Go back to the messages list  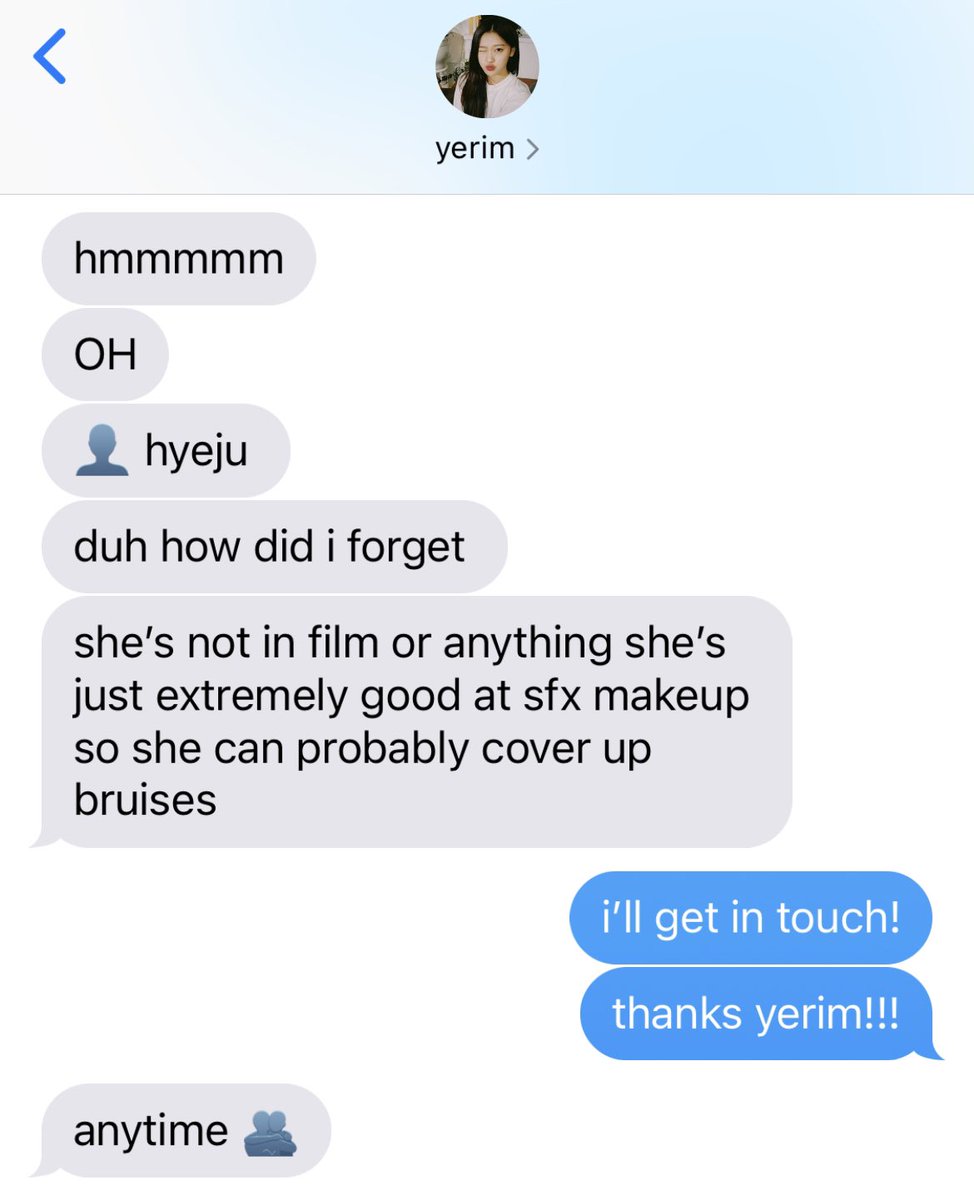click(49, 56)
